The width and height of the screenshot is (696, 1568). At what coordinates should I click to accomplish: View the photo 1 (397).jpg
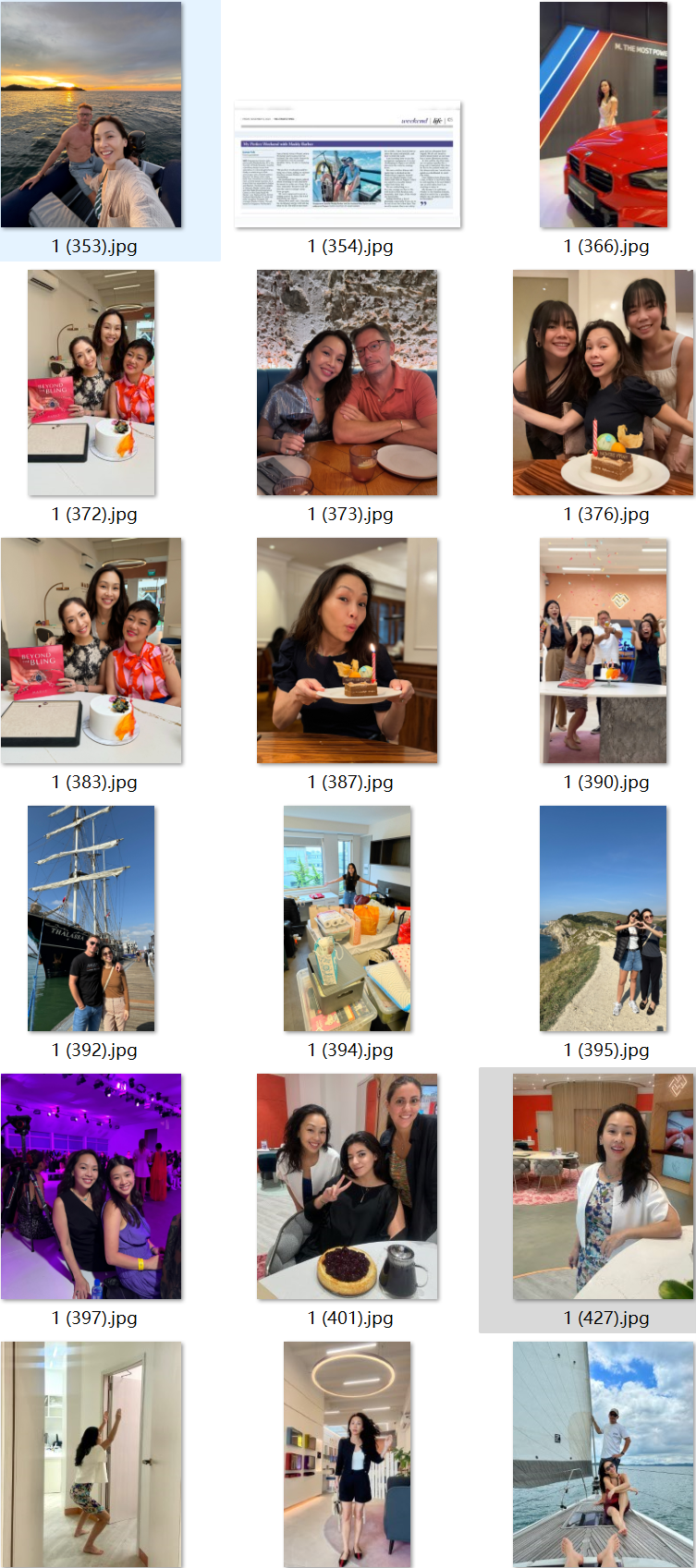pyautogui.click(x=92, y=1186)
